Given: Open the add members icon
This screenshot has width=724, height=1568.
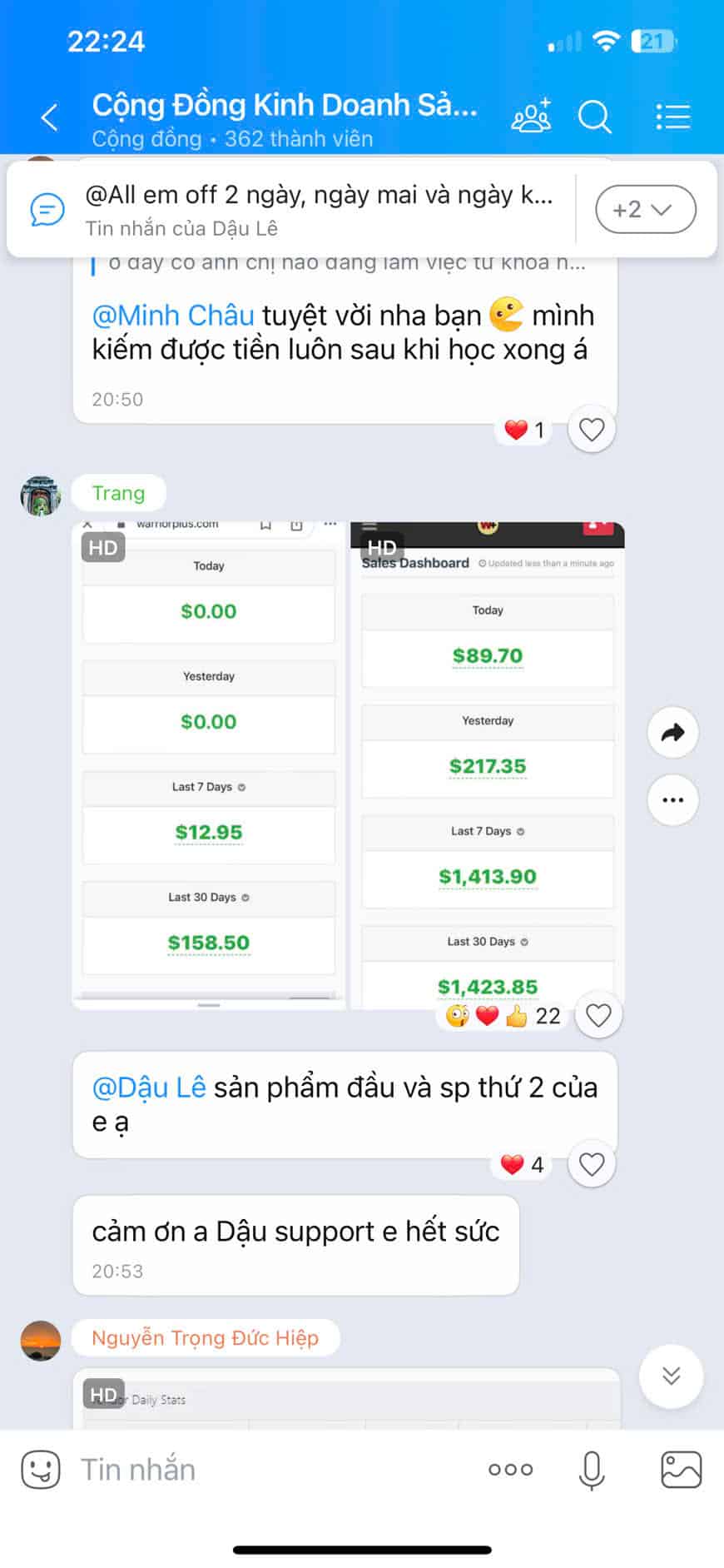Looking at the screenshot, I should click(531, 117).
